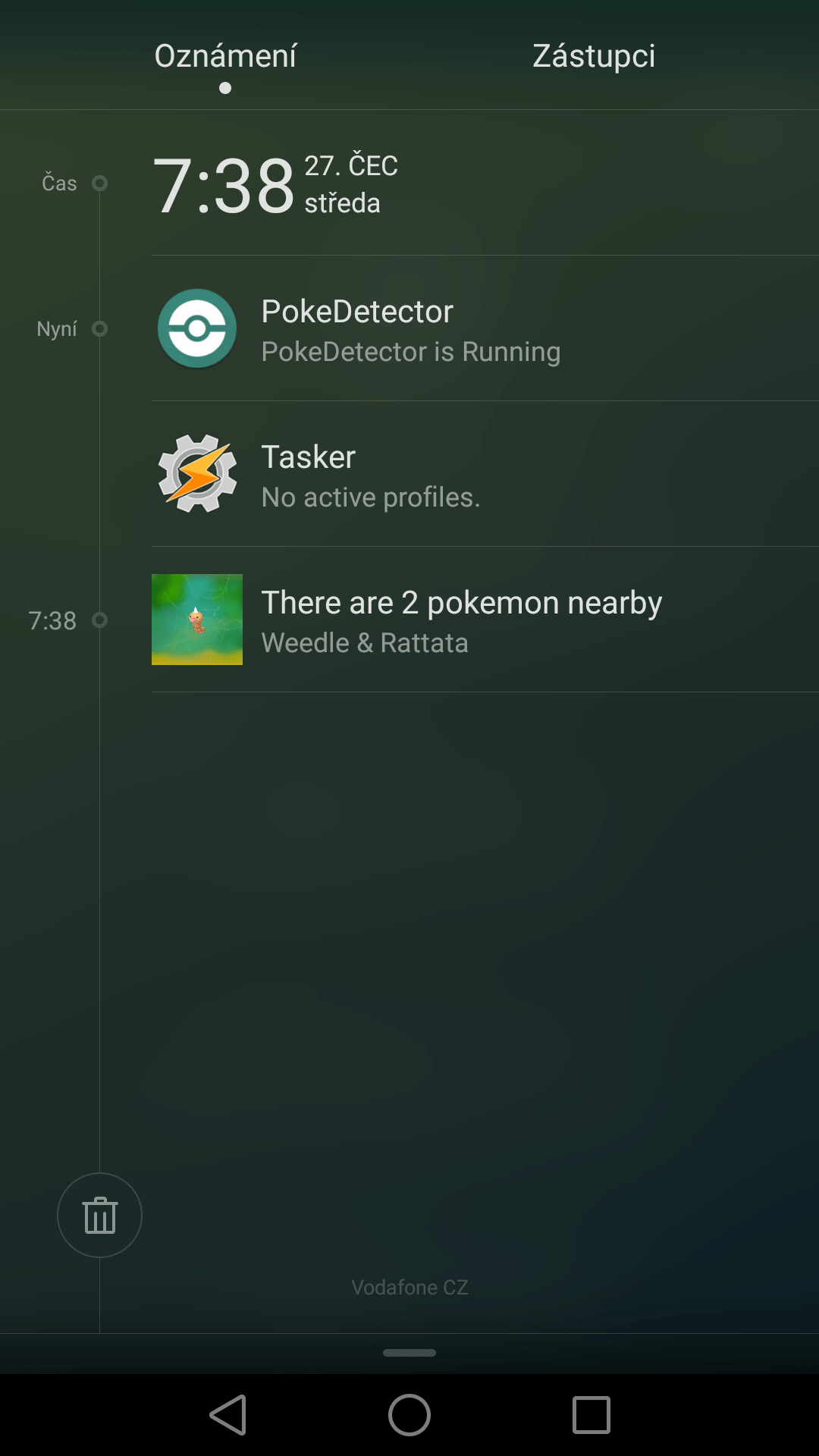The image size is (819, 1456).
Task: Open the 2 pokemon nearby notification
Action: click(x=485, y=620)
